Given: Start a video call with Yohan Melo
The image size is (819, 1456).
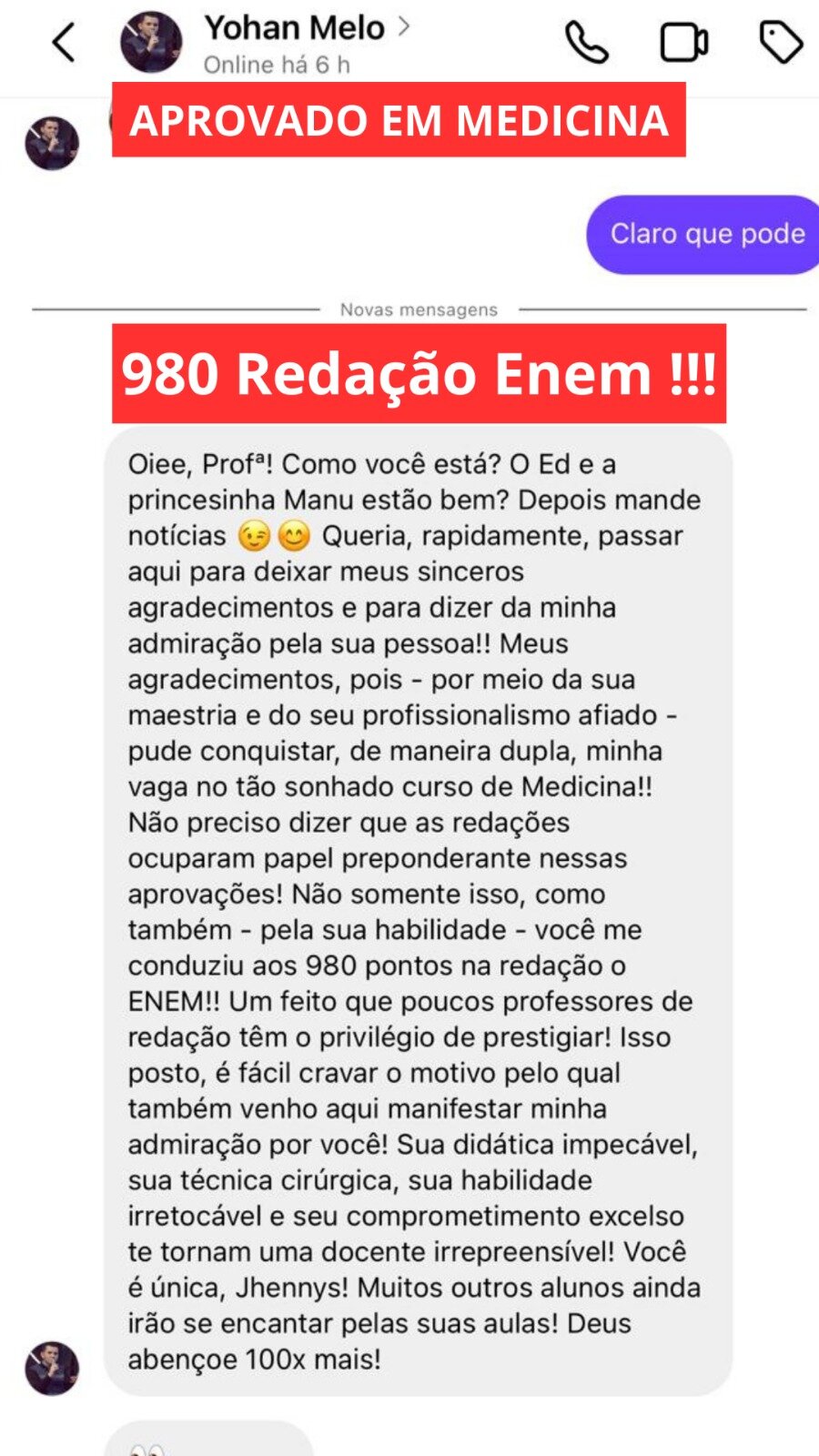Looking at the screenshot, I should pos(683,43).
